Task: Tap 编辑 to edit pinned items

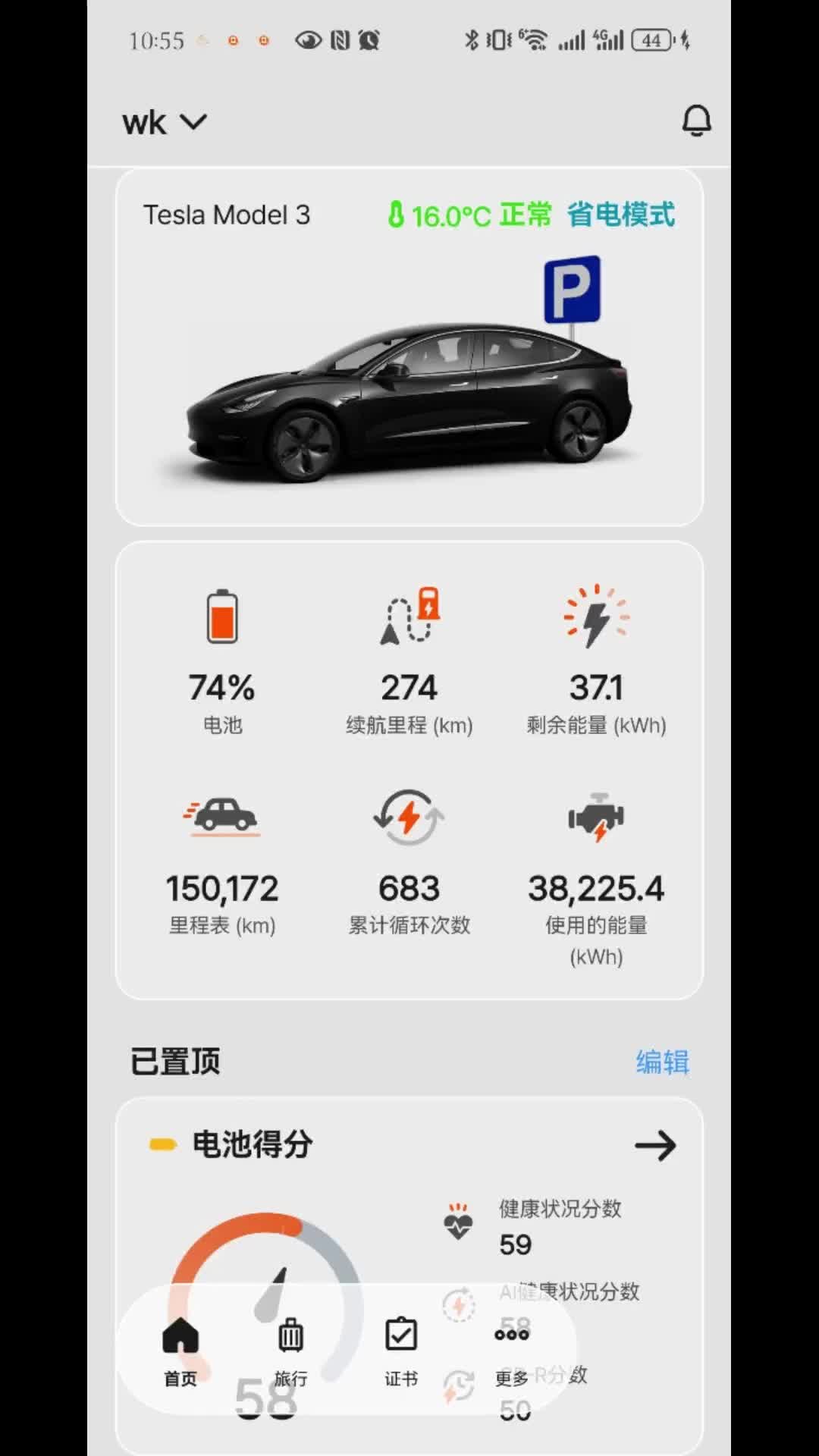Action: coord(662,1062)
